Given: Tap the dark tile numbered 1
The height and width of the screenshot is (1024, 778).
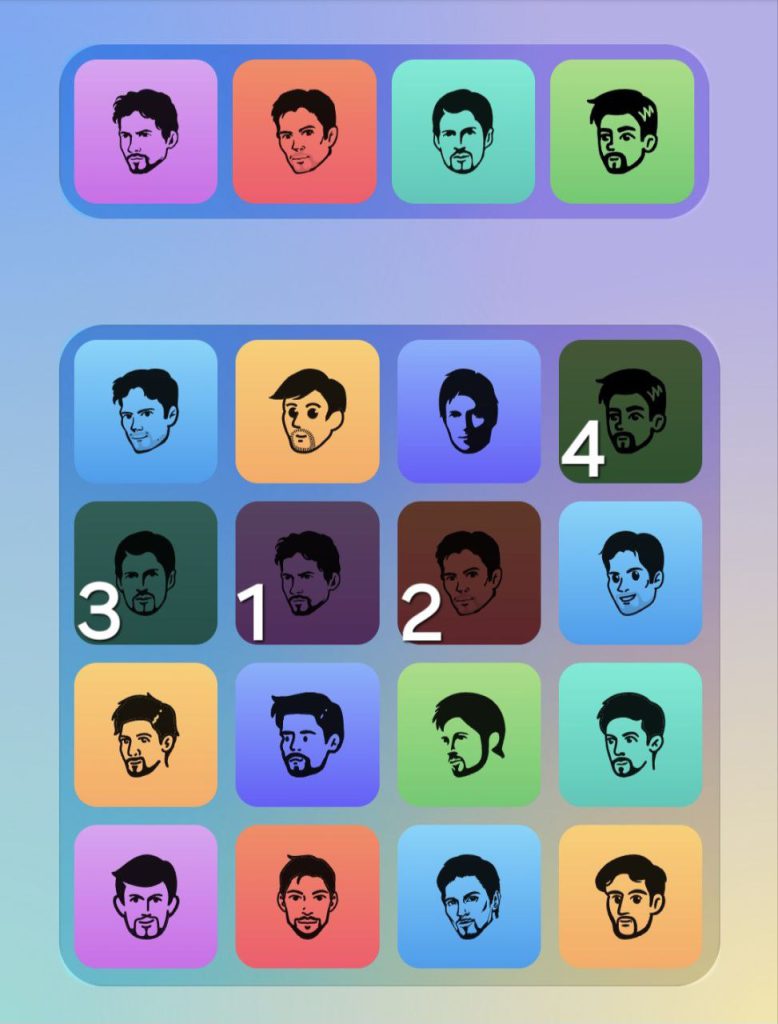Looking at the screenshot, I should pyautogui.click(x=307, y=573).
